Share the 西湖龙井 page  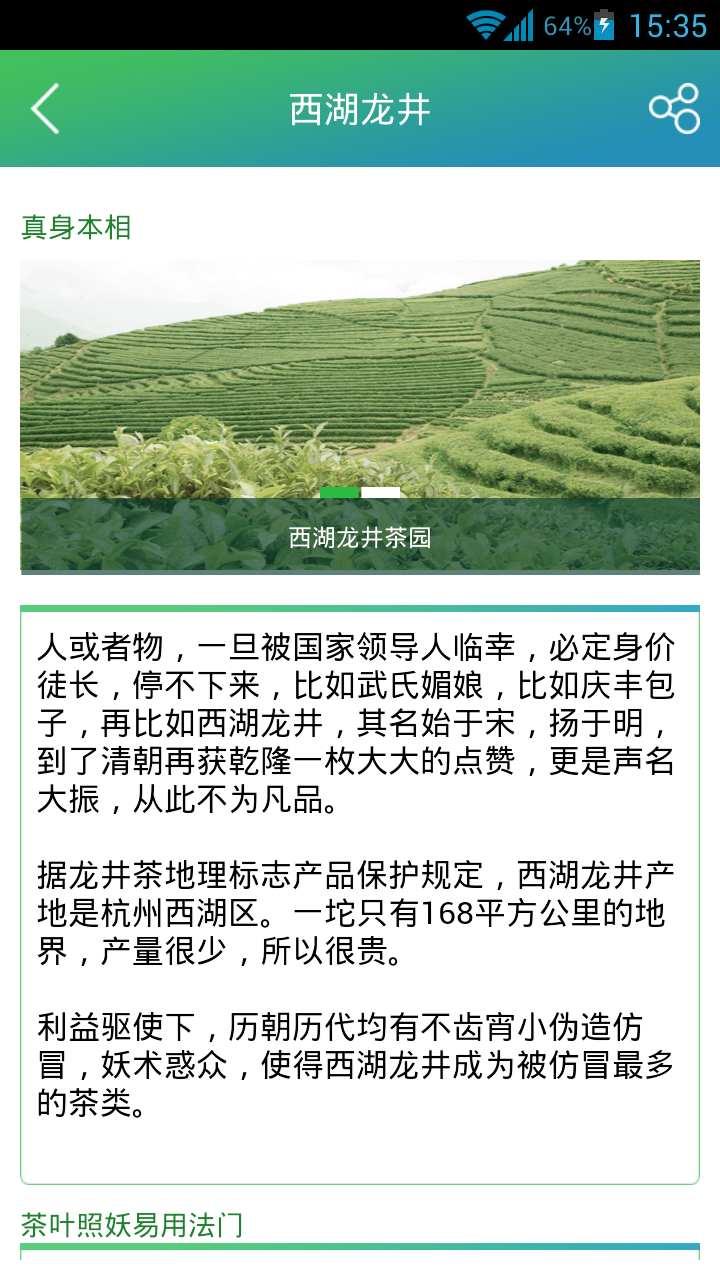[674, 108]
